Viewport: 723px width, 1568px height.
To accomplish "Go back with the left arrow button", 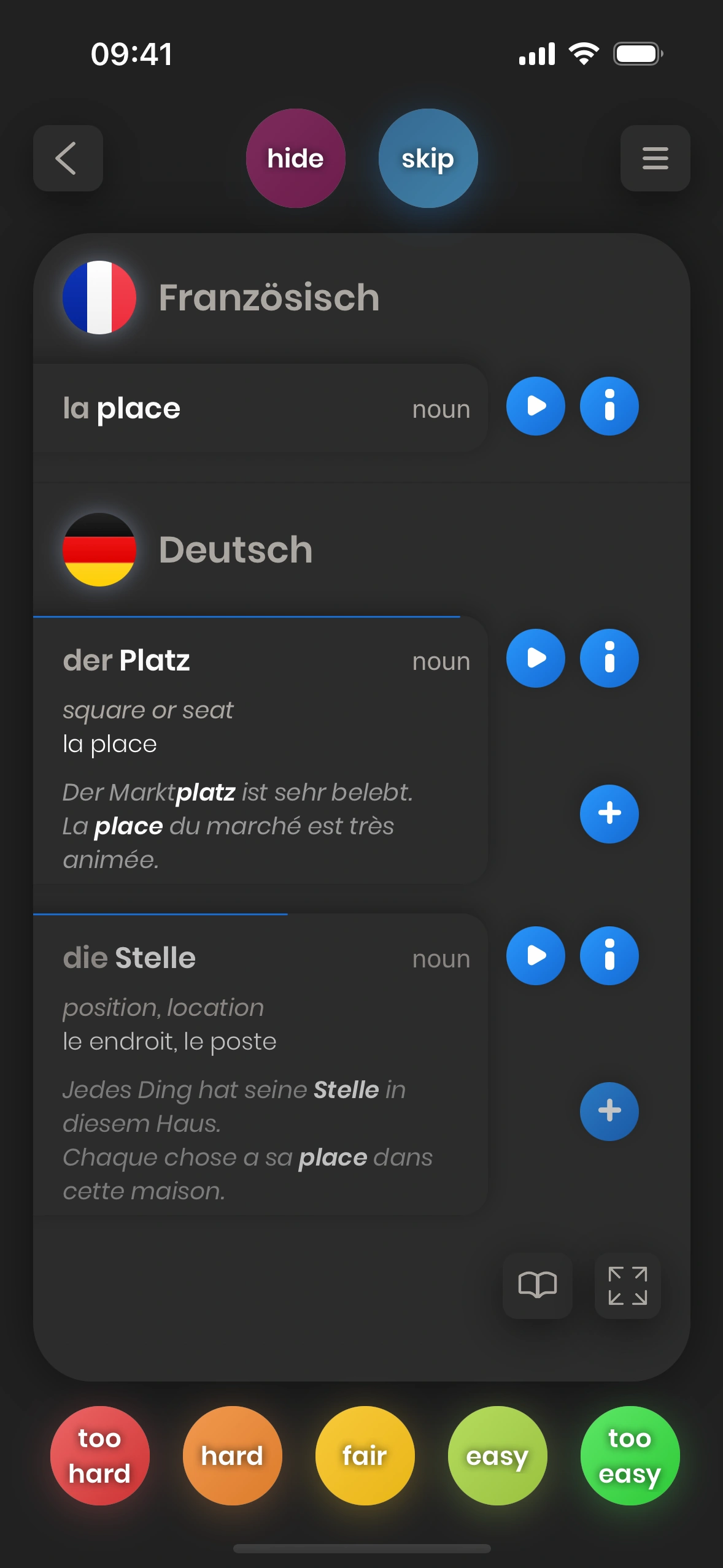I will (68, 158).
